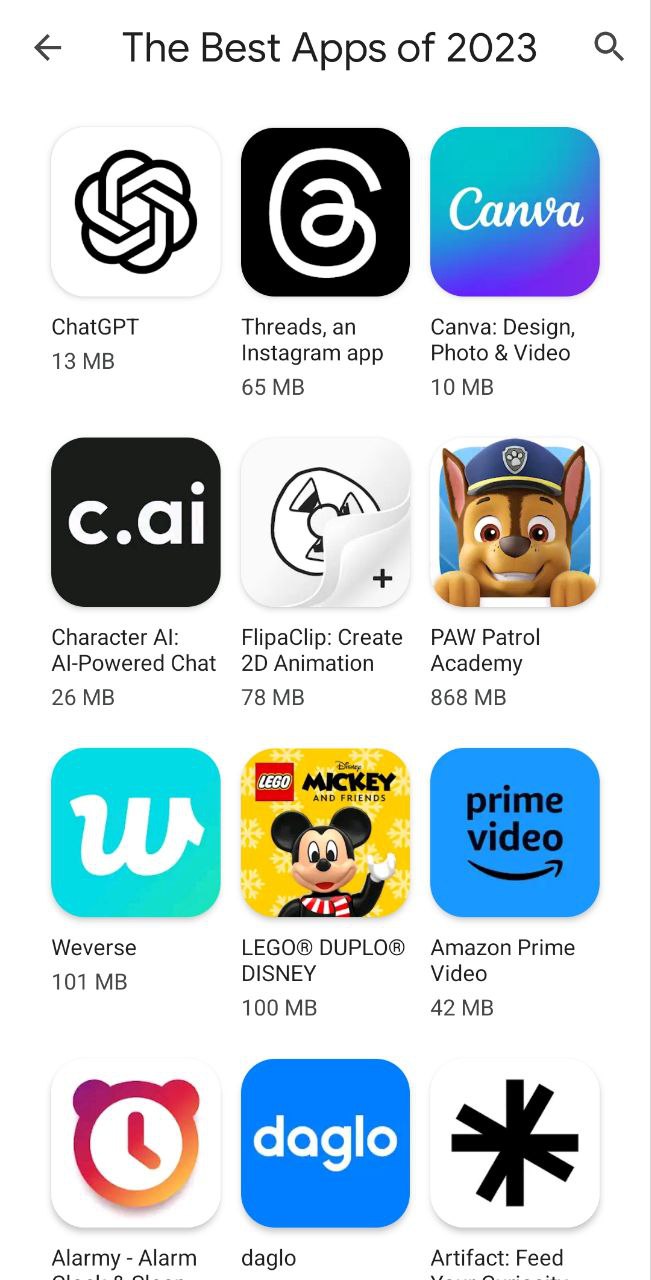View the PAW Patrol Academy app

pyautogui.click(x=514, y=522)
